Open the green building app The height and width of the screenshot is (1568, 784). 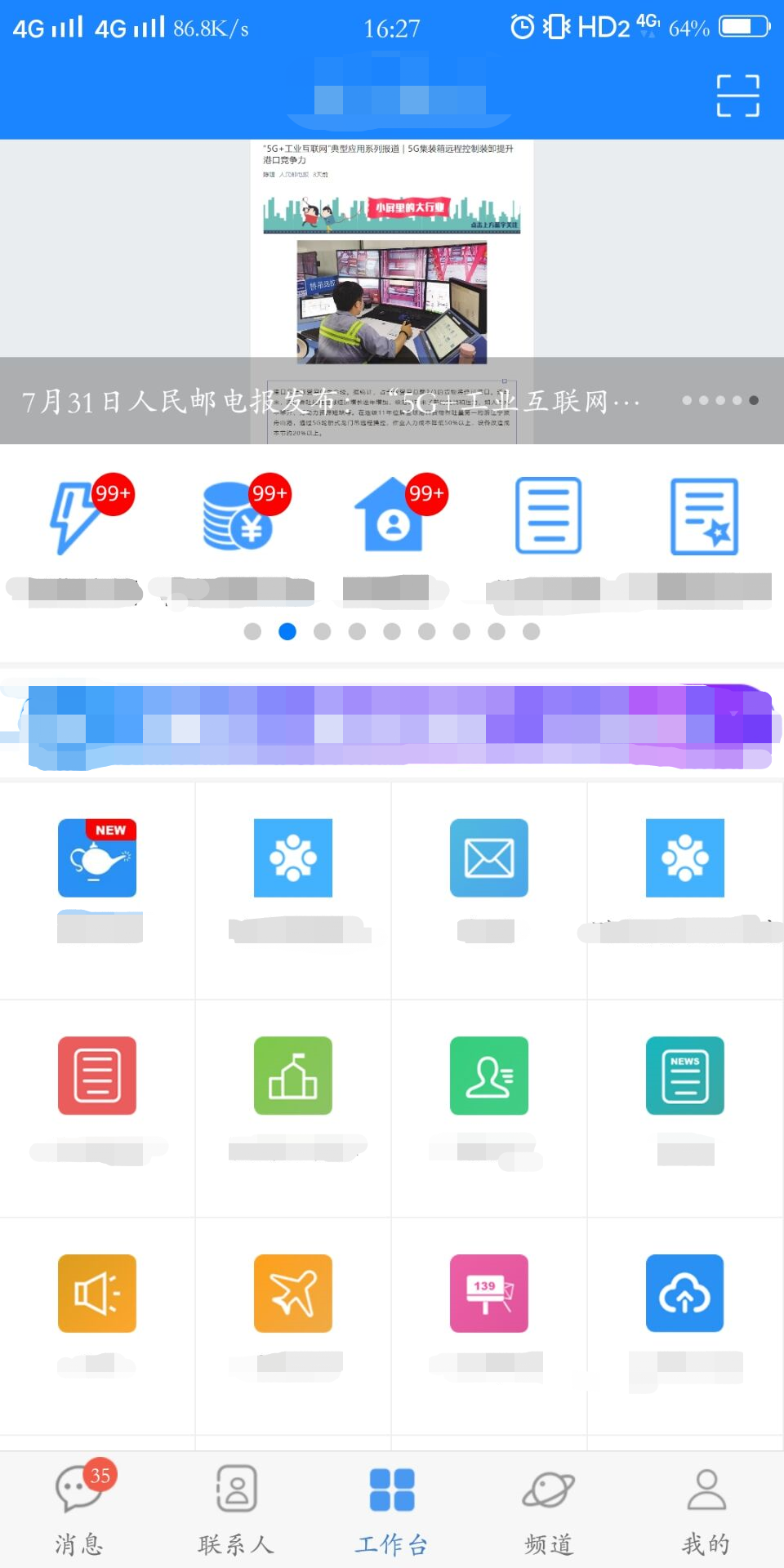coord(293,1076)
